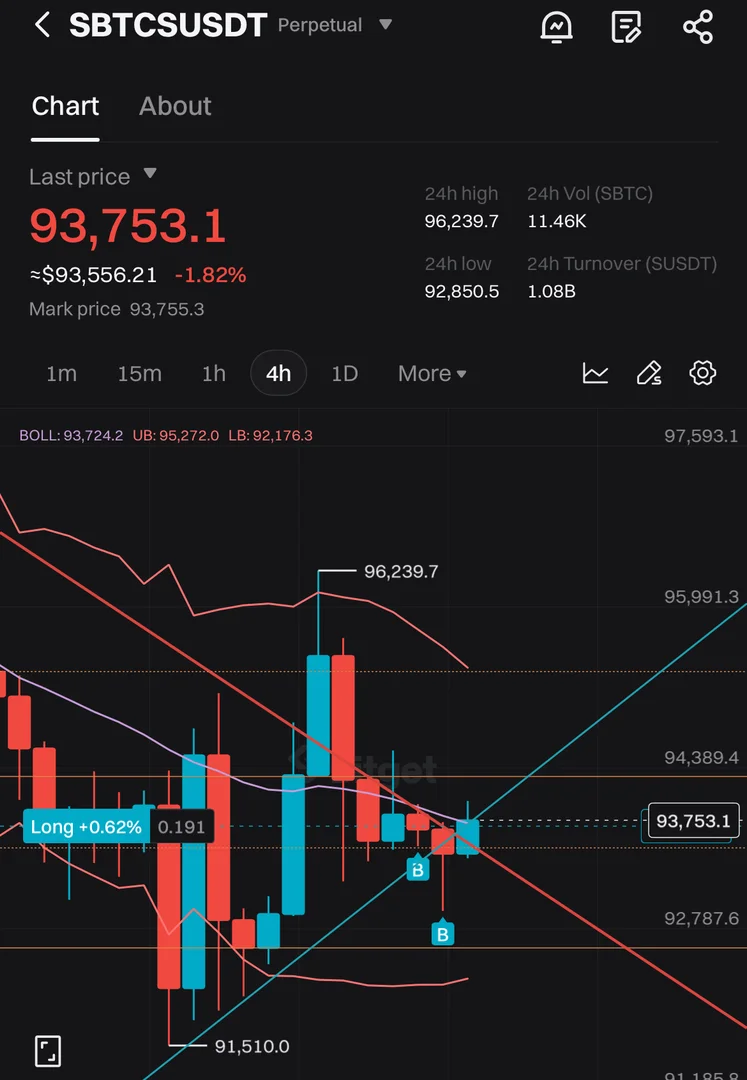
Task: Expand the More timeframes dropdown
Action: pos(432,373)
